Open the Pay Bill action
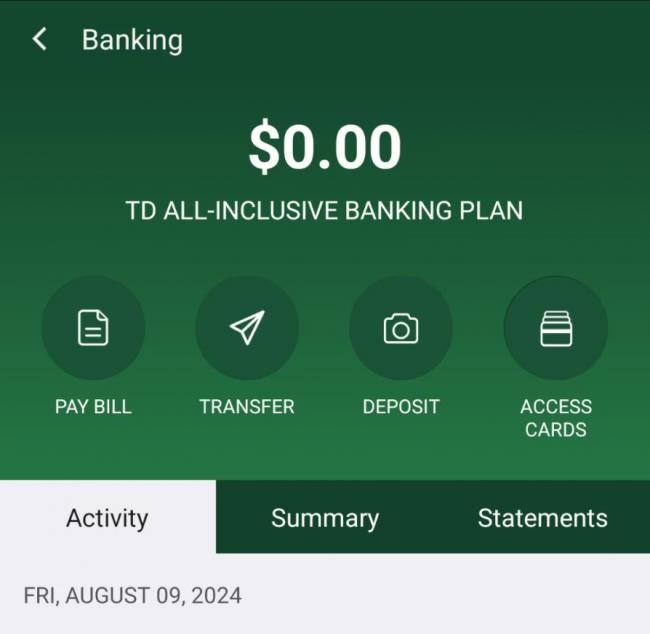Image resolution: width=650 pixels, height=634 pixels. (x=93, y=328)
